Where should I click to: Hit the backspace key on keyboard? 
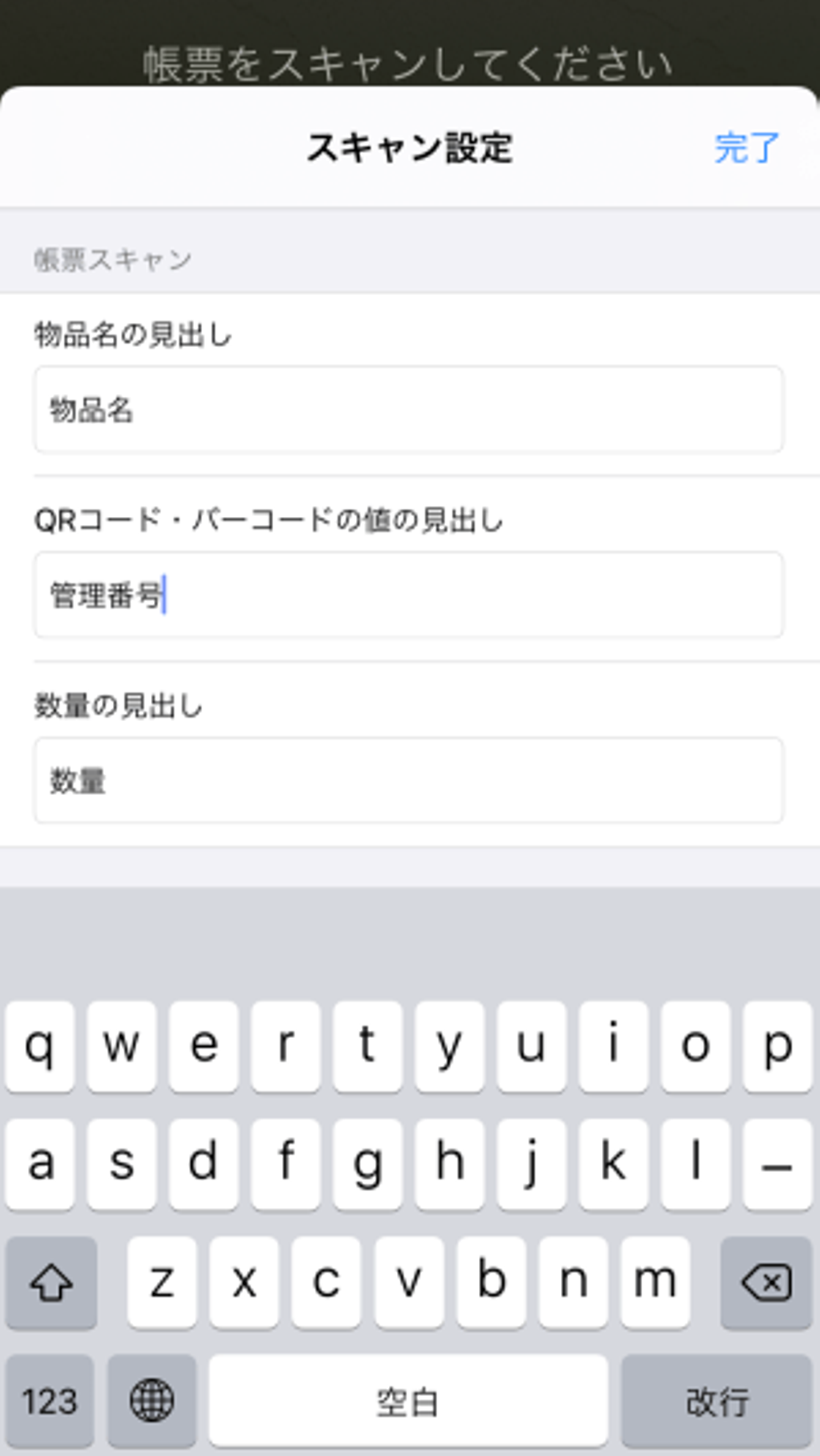coord(766,1282)
